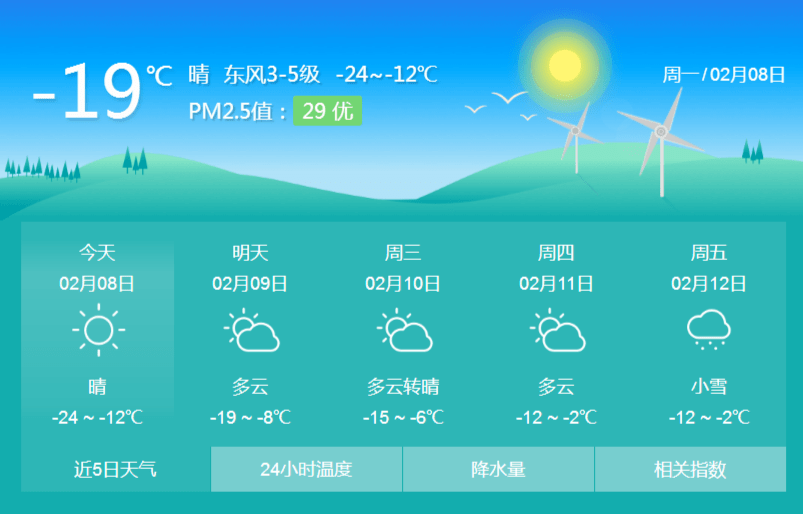Switch to the 24小时温度 tab
Screen dimensions: 803x514
coord(306,469)
